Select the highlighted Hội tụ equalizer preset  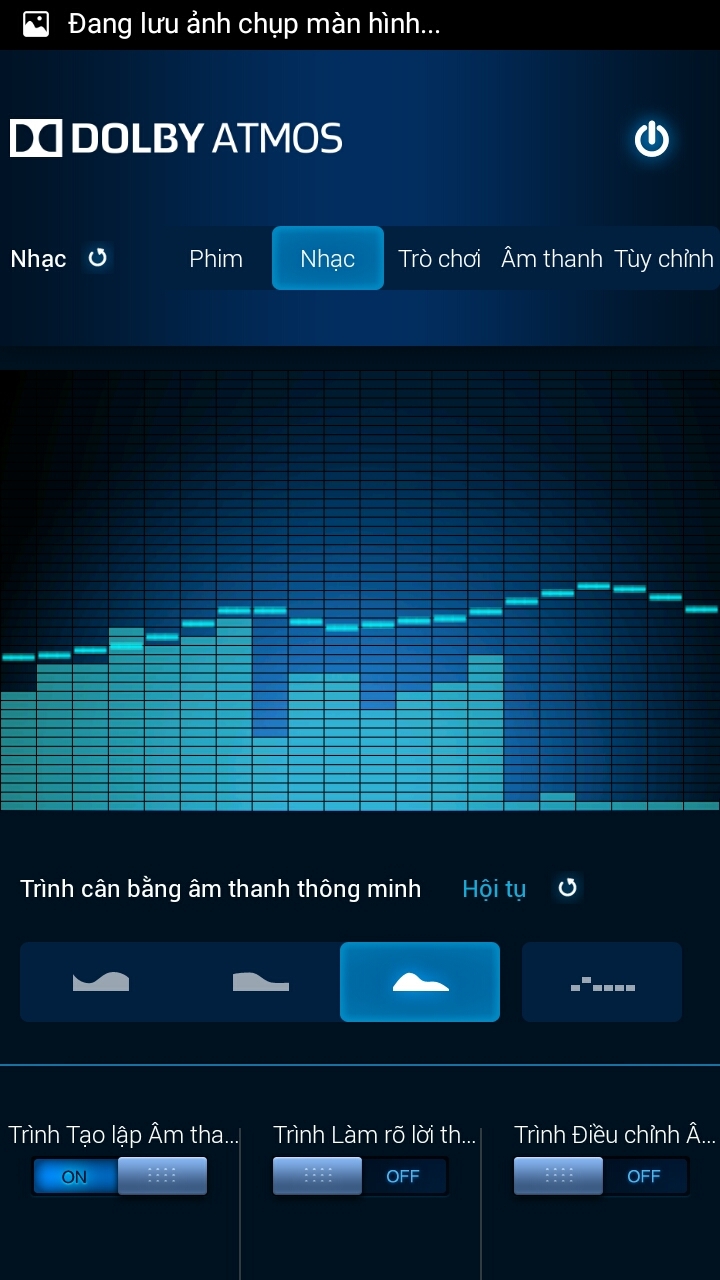420,982
